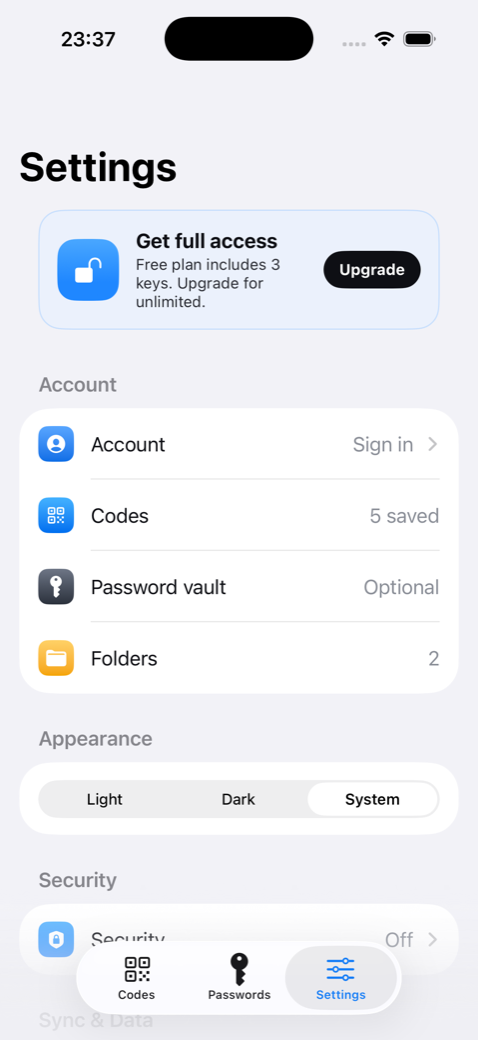Switch to the Passwords tab

pos(239,978)
